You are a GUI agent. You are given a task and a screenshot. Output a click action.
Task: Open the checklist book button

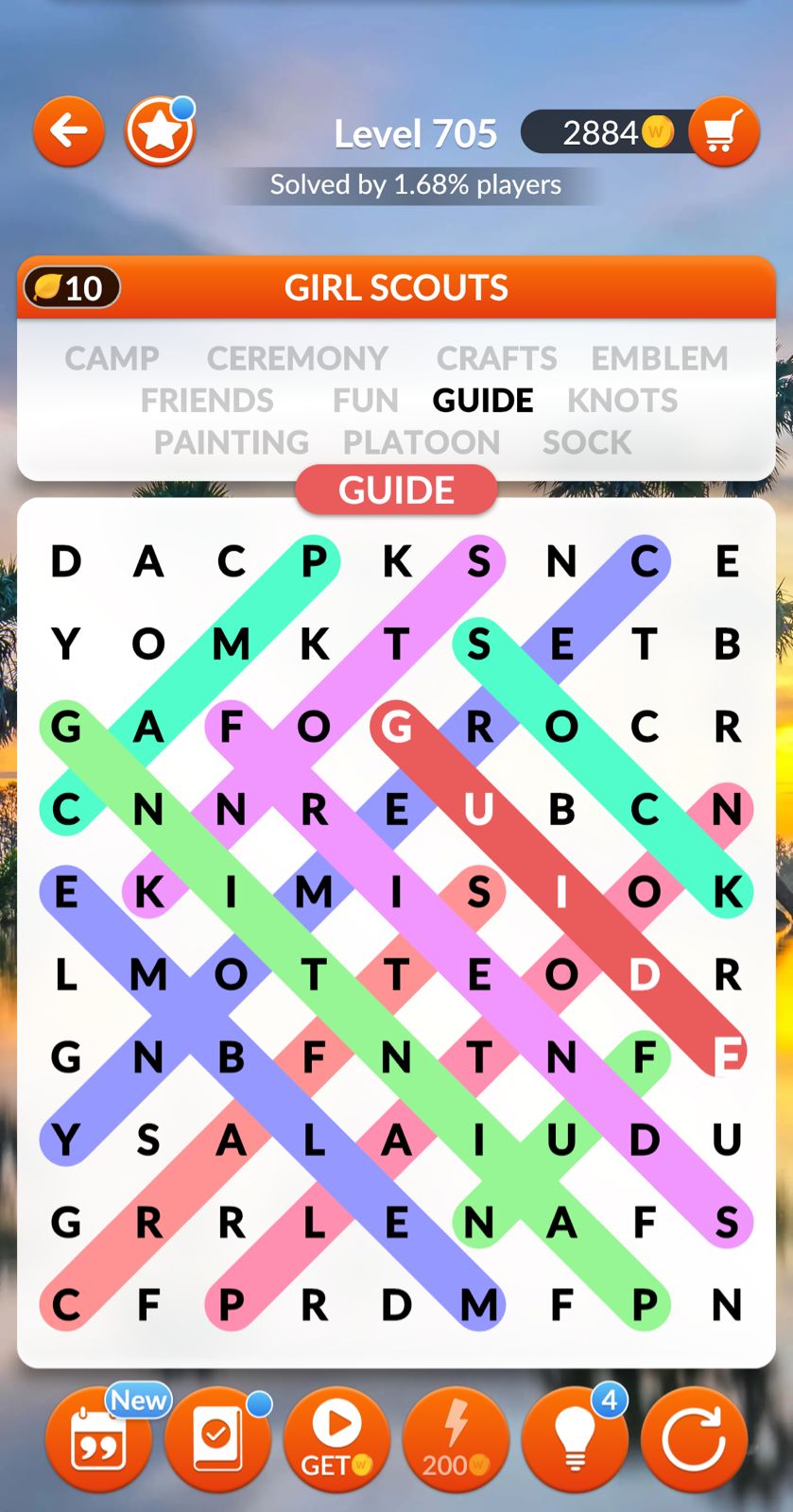pos(217,1440)
